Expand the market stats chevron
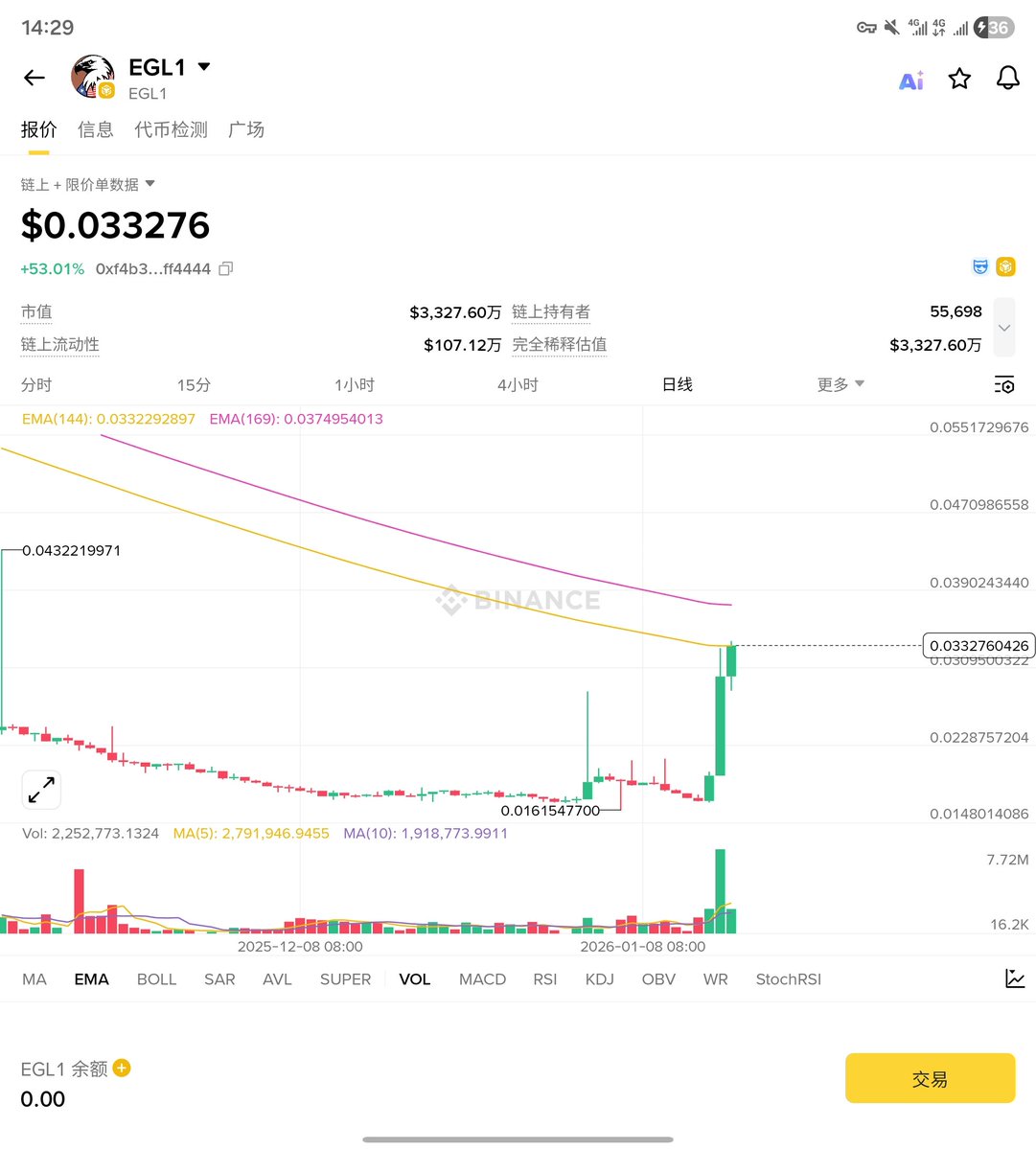 (x=1003, y=328)
